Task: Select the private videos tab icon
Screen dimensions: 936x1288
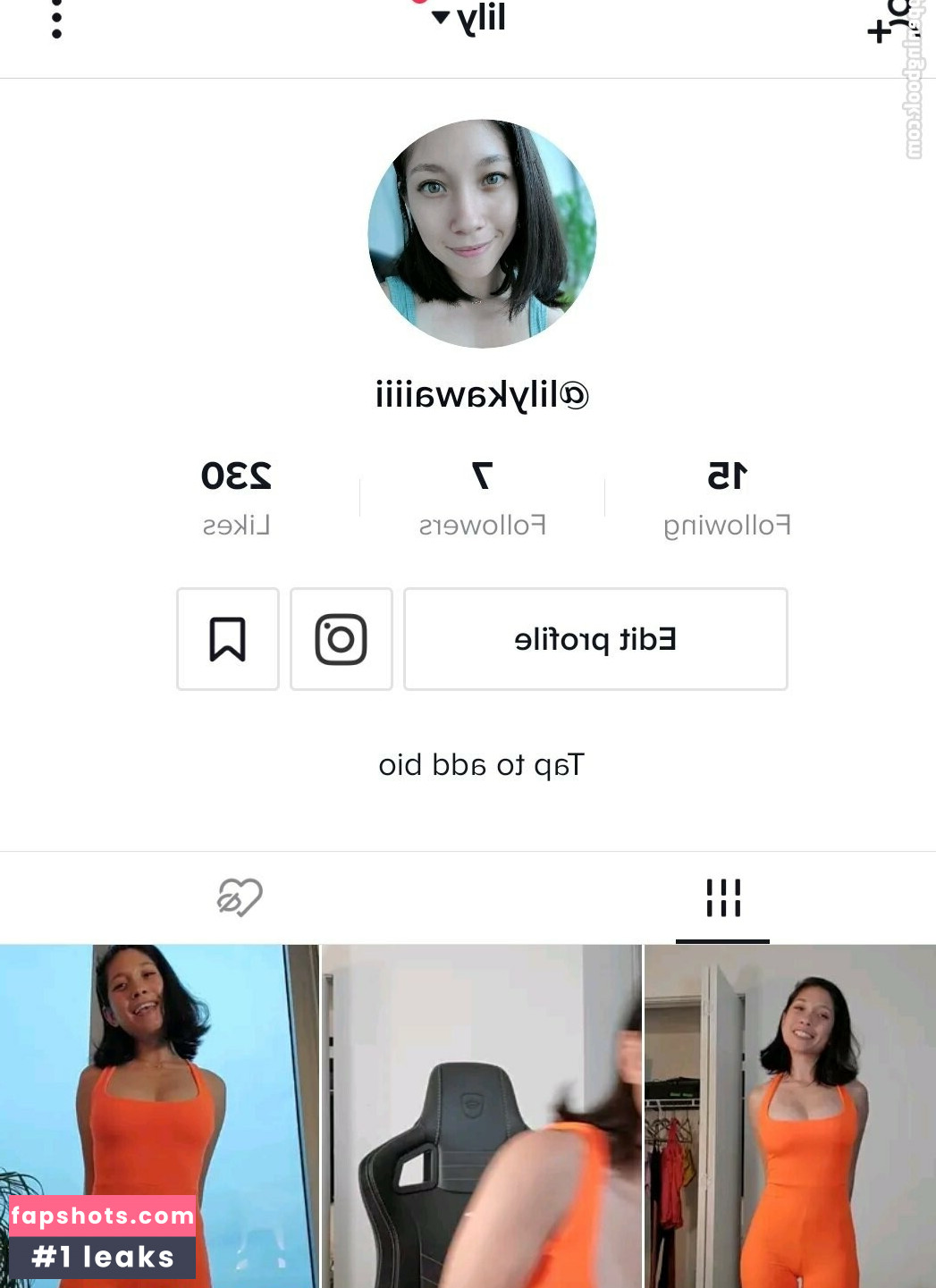Action: (241, 898)
